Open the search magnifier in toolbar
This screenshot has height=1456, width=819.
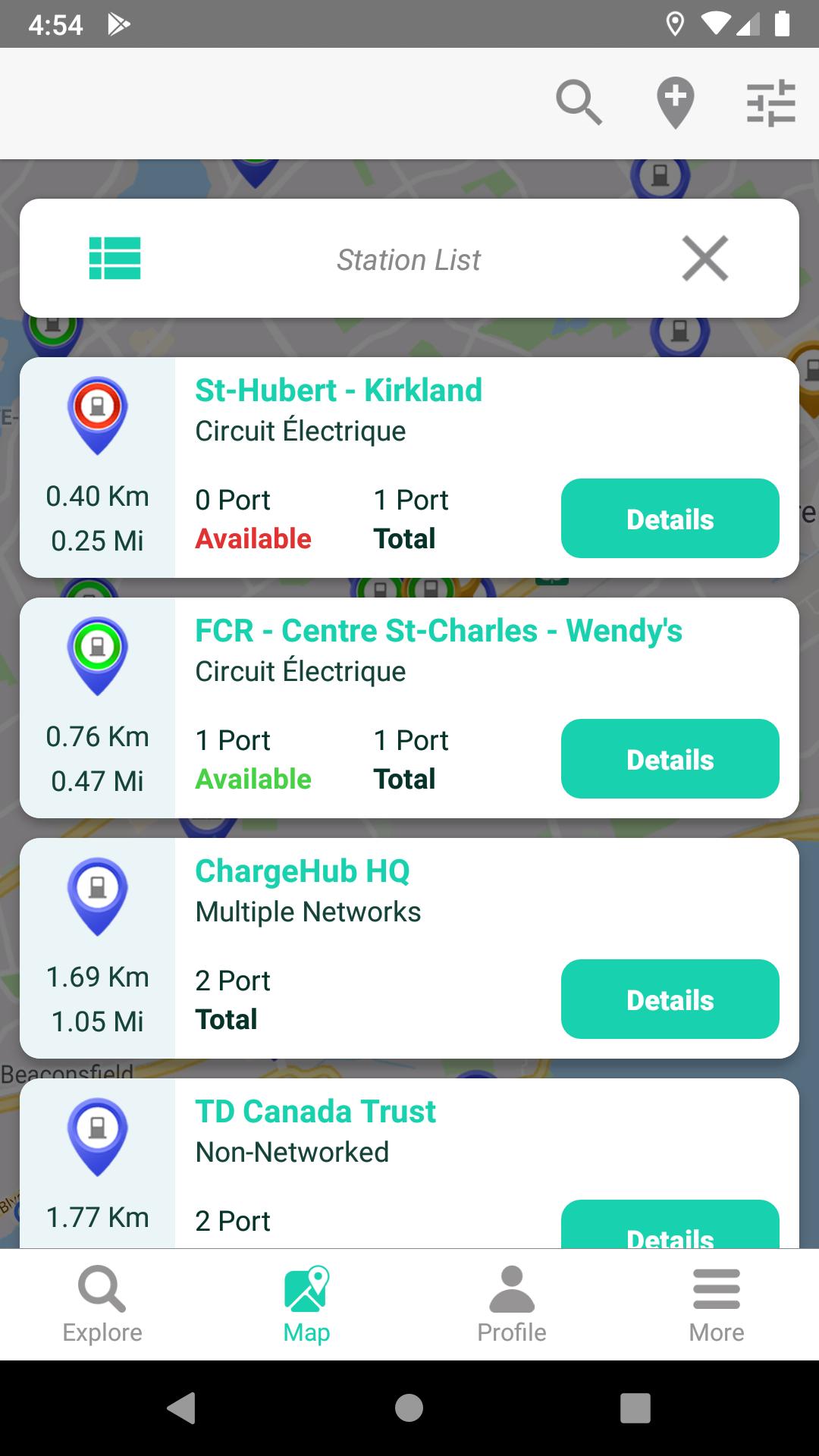pos(579,102)
